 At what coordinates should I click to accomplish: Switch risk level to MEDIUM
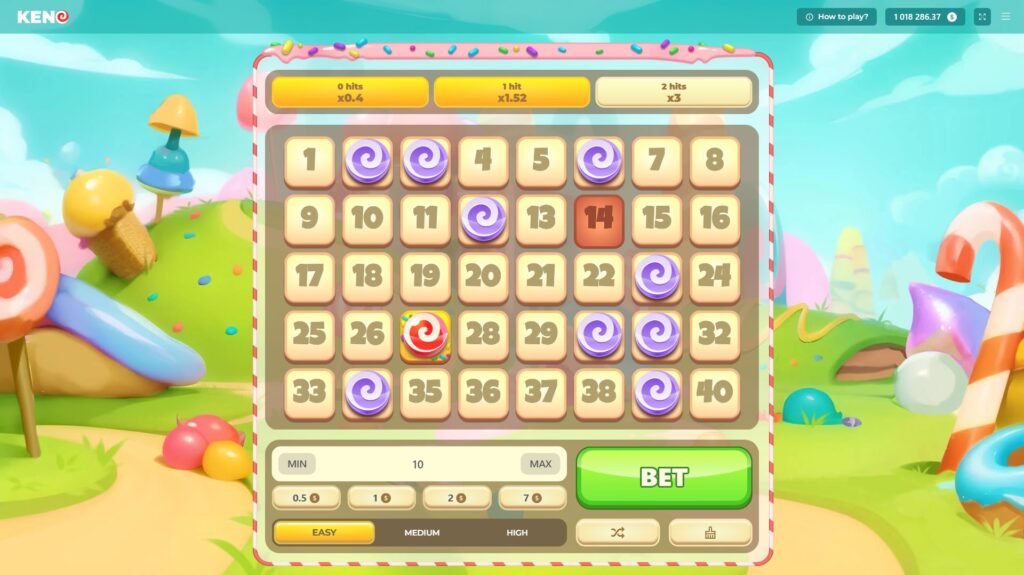click(422, 532)
